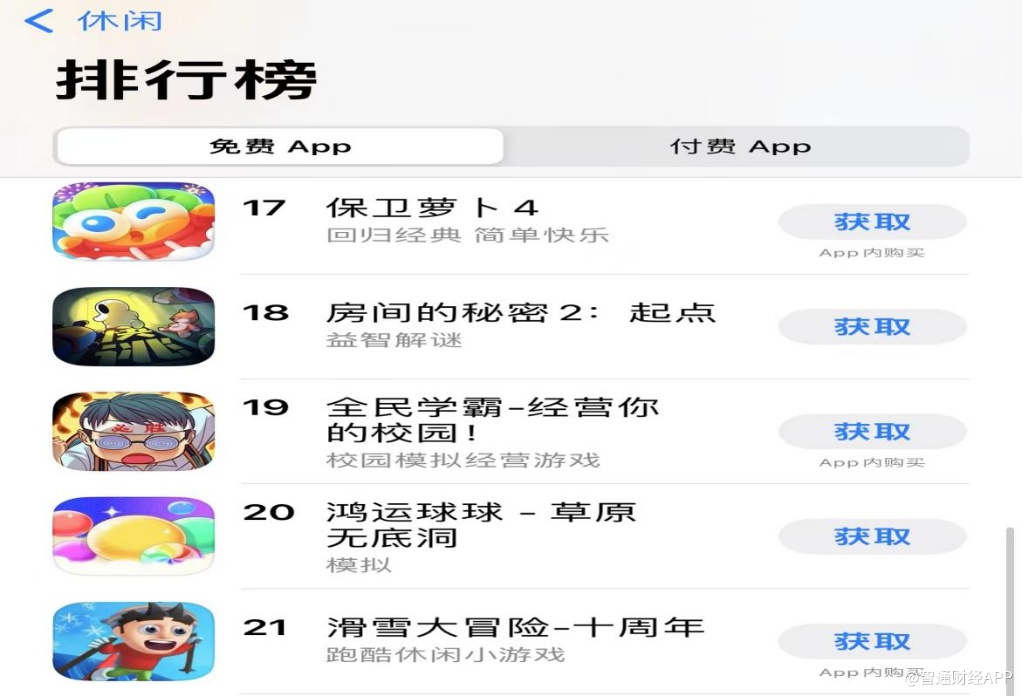View 全民学霸-经营你的校园 app details
1023x697 pixels.
coord(492,420)
